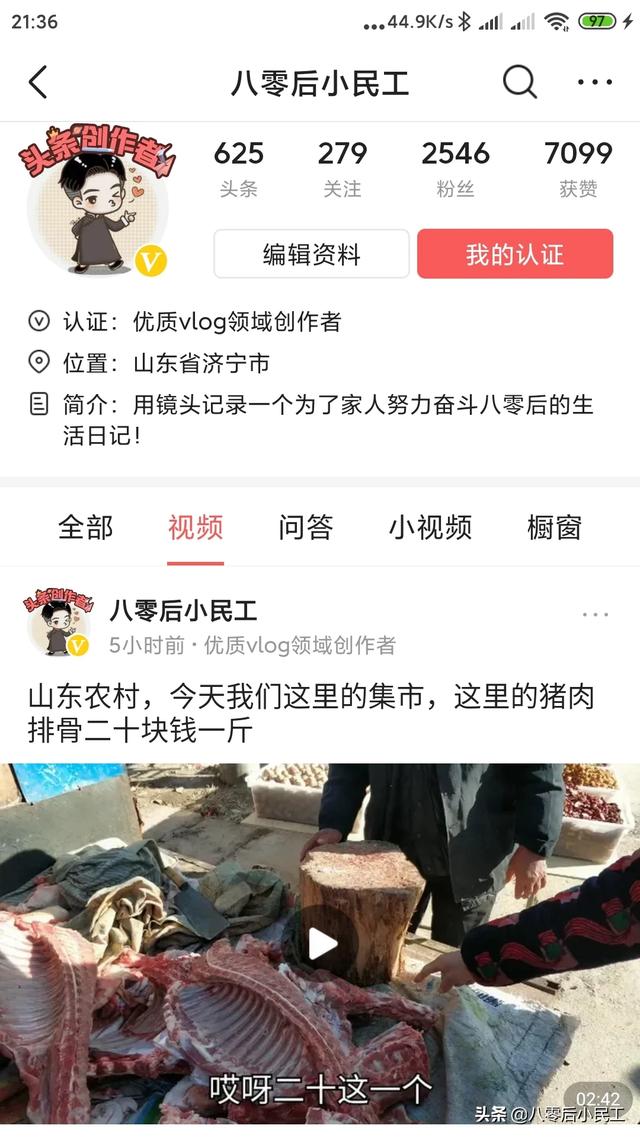Open the 小视频 tab
The image size is (640, 1138).
click(430, 527)
